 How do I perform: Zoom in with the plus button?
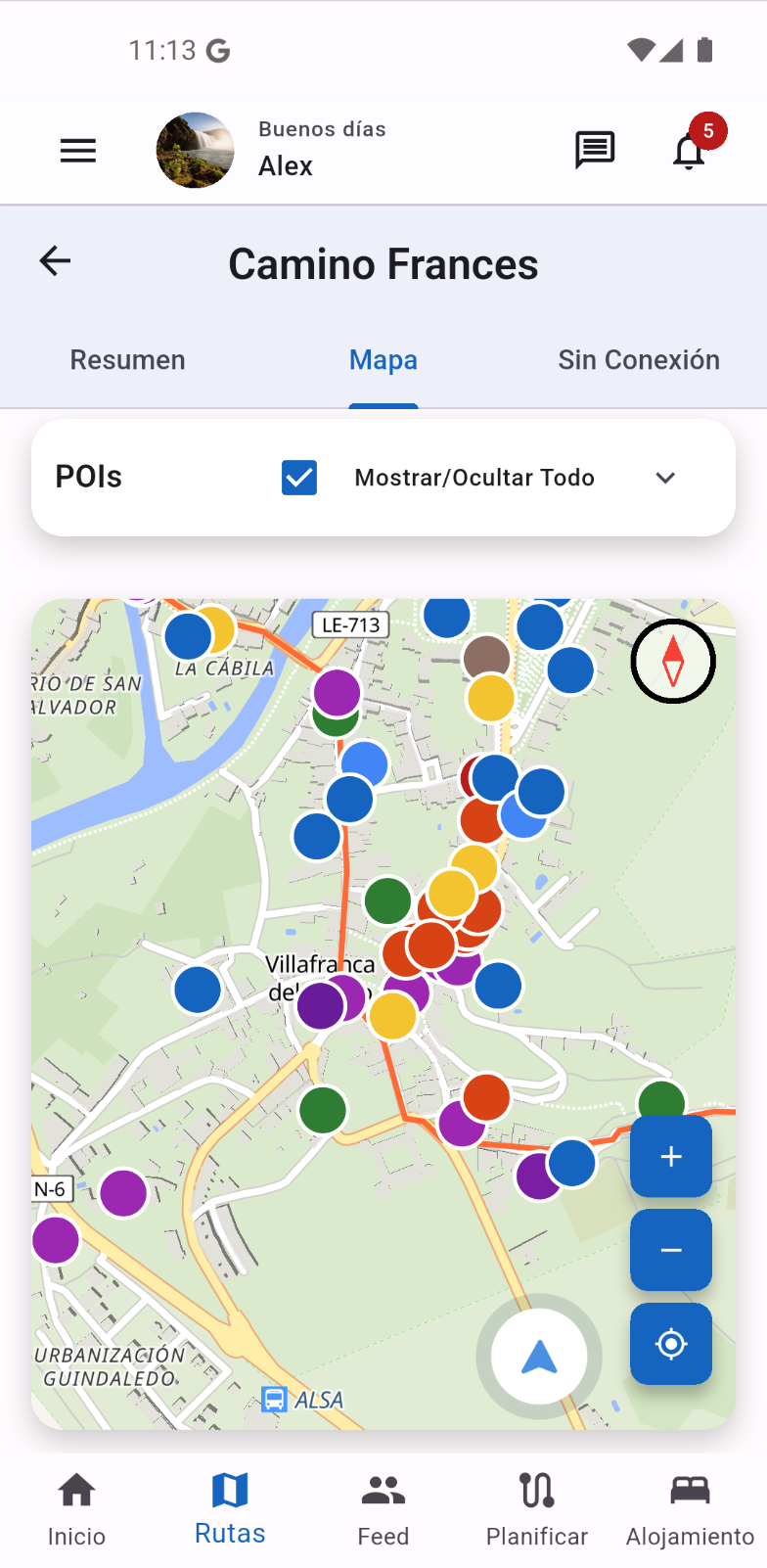[x=671, y=1157]
